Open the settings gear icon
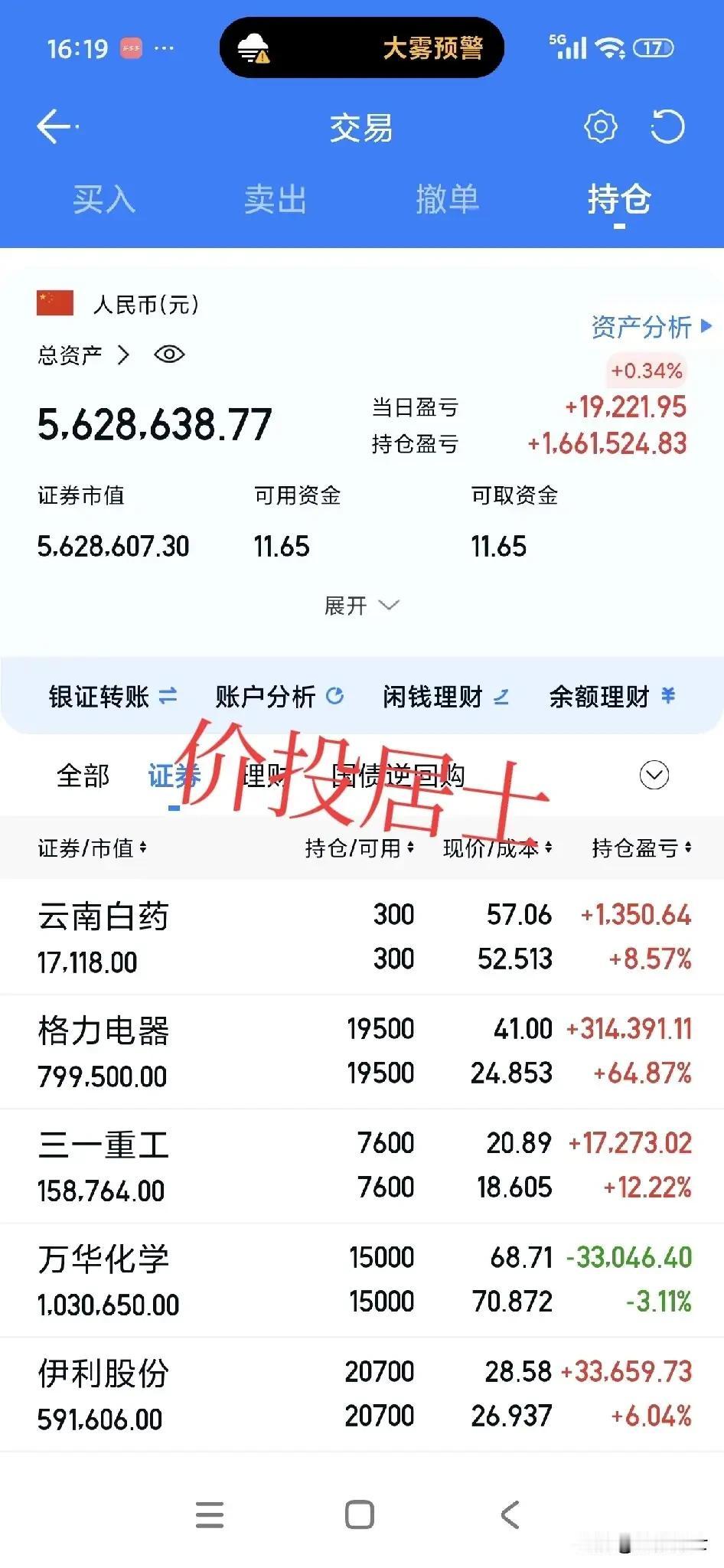The width and height of the screenshot is (724, 1568). coord(602,126)
